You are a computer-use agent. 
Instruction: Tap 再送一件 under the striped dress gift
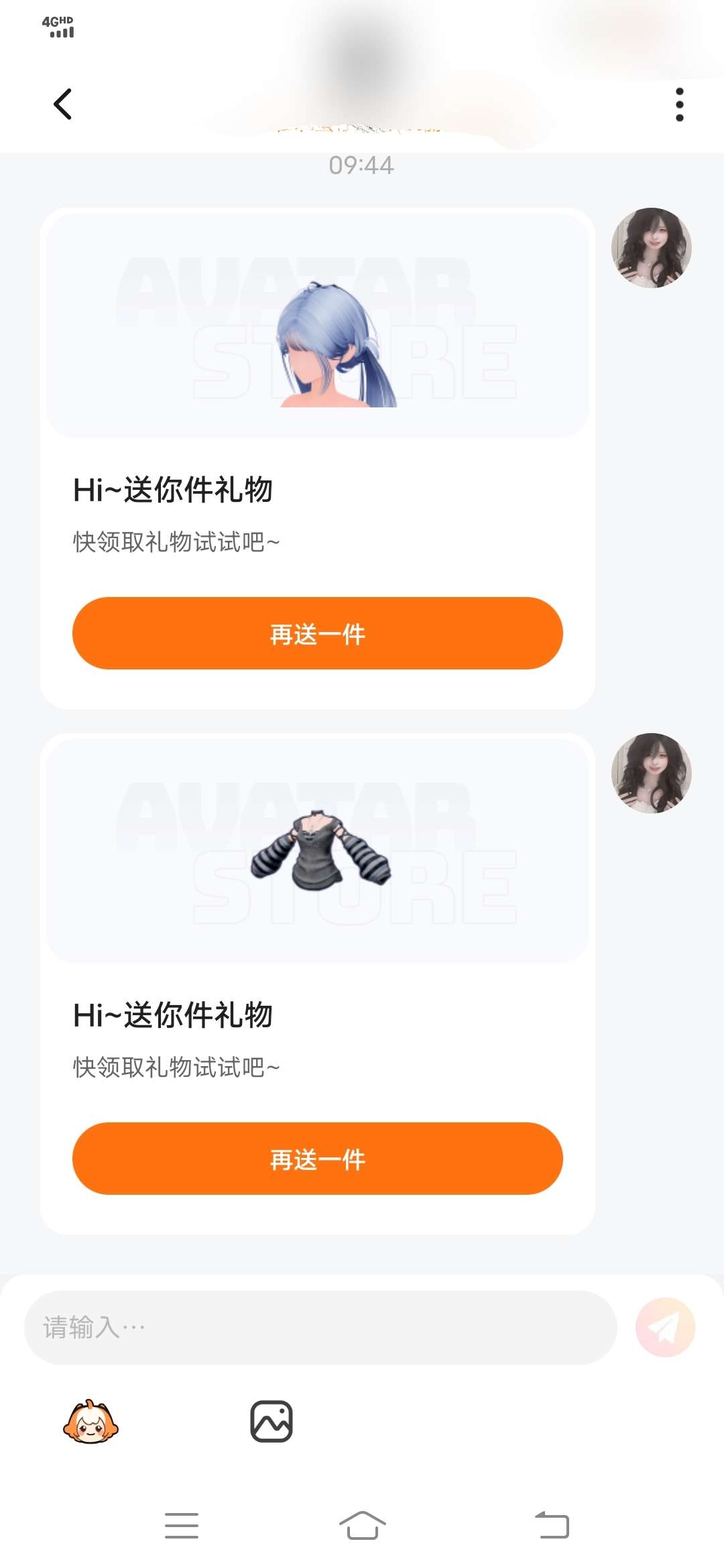coord(317,1159)
